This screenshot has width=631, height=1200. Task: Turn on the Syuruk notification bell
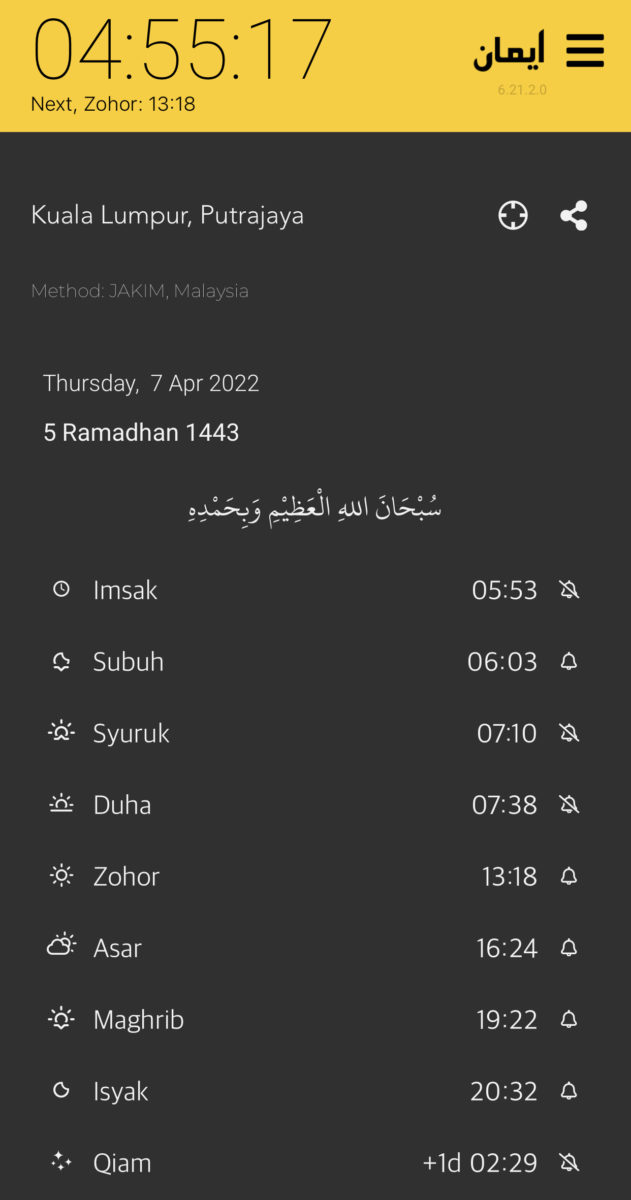point(569,733)
